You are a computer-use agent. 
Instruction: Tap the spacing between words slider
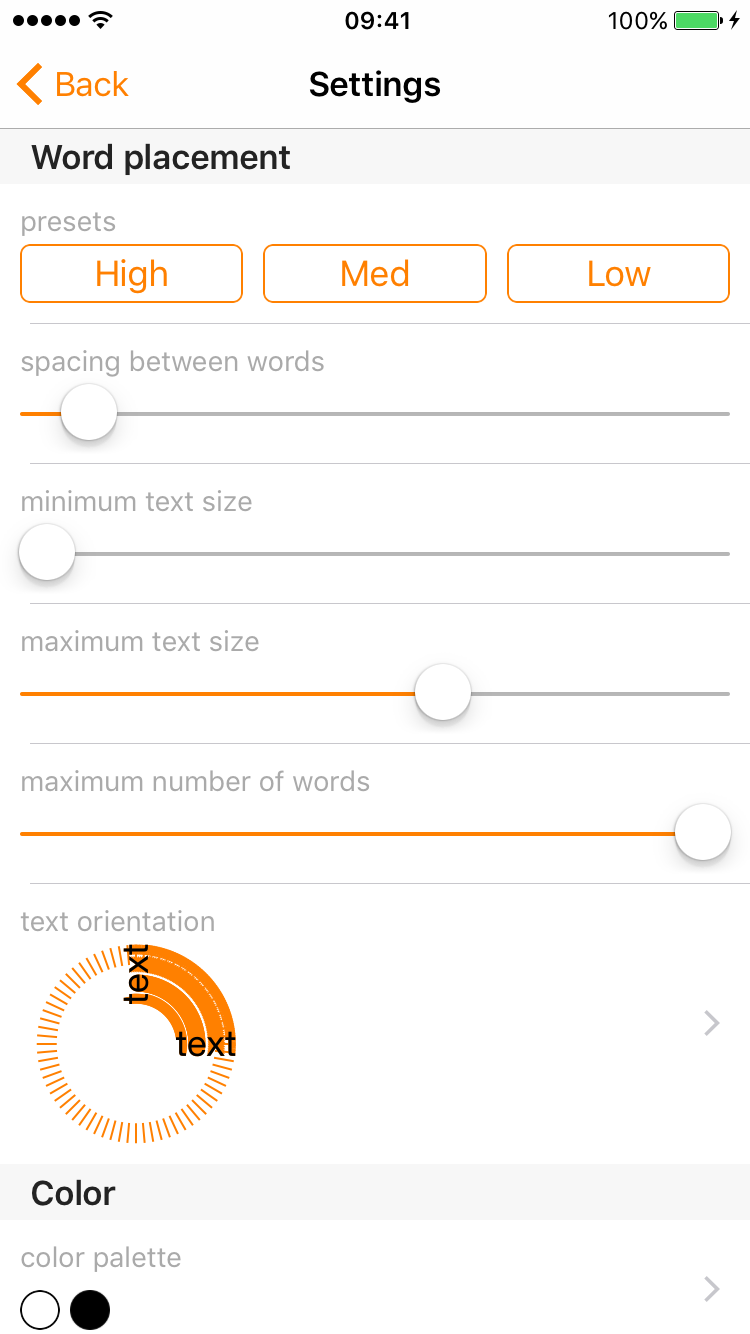coord(375,413)
